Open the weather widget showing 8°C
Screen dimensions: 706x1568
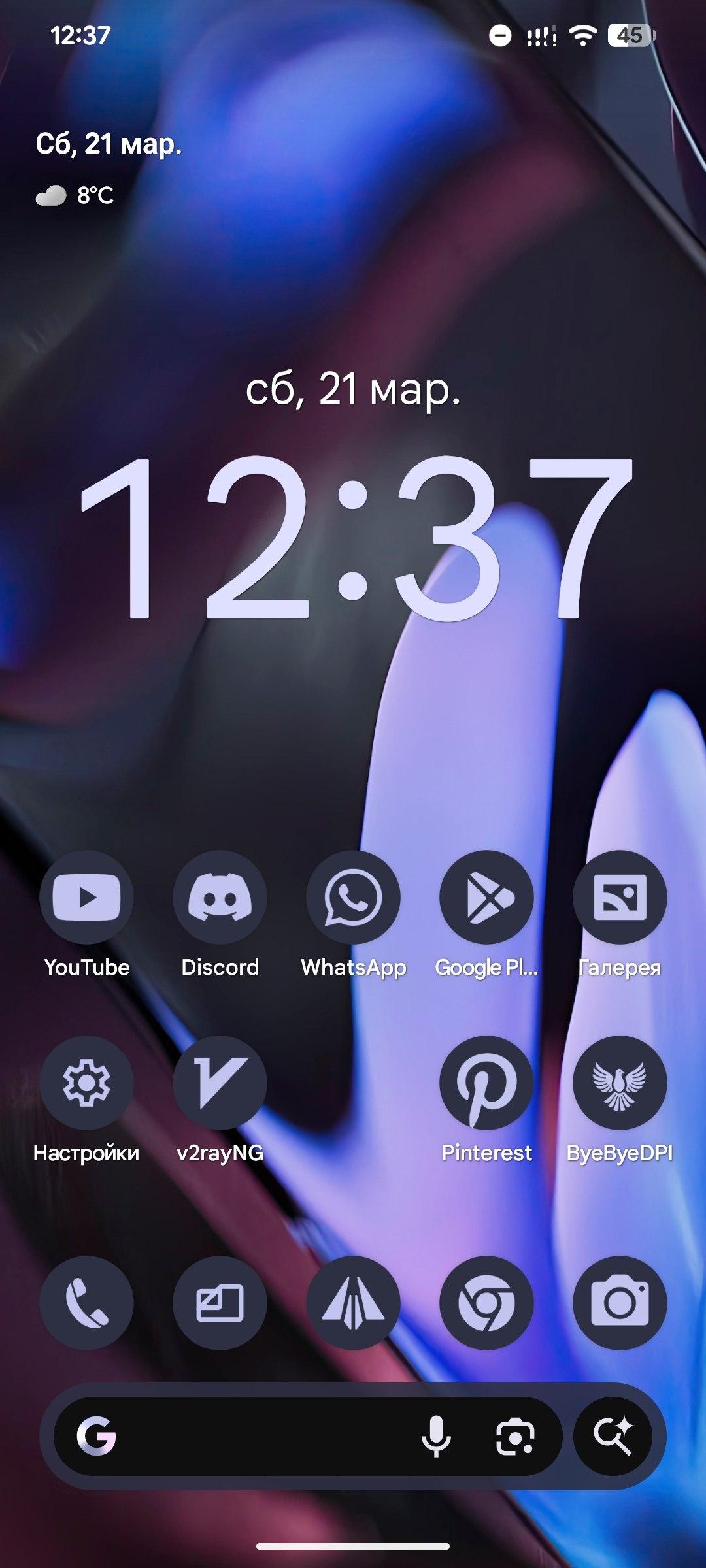76,195
